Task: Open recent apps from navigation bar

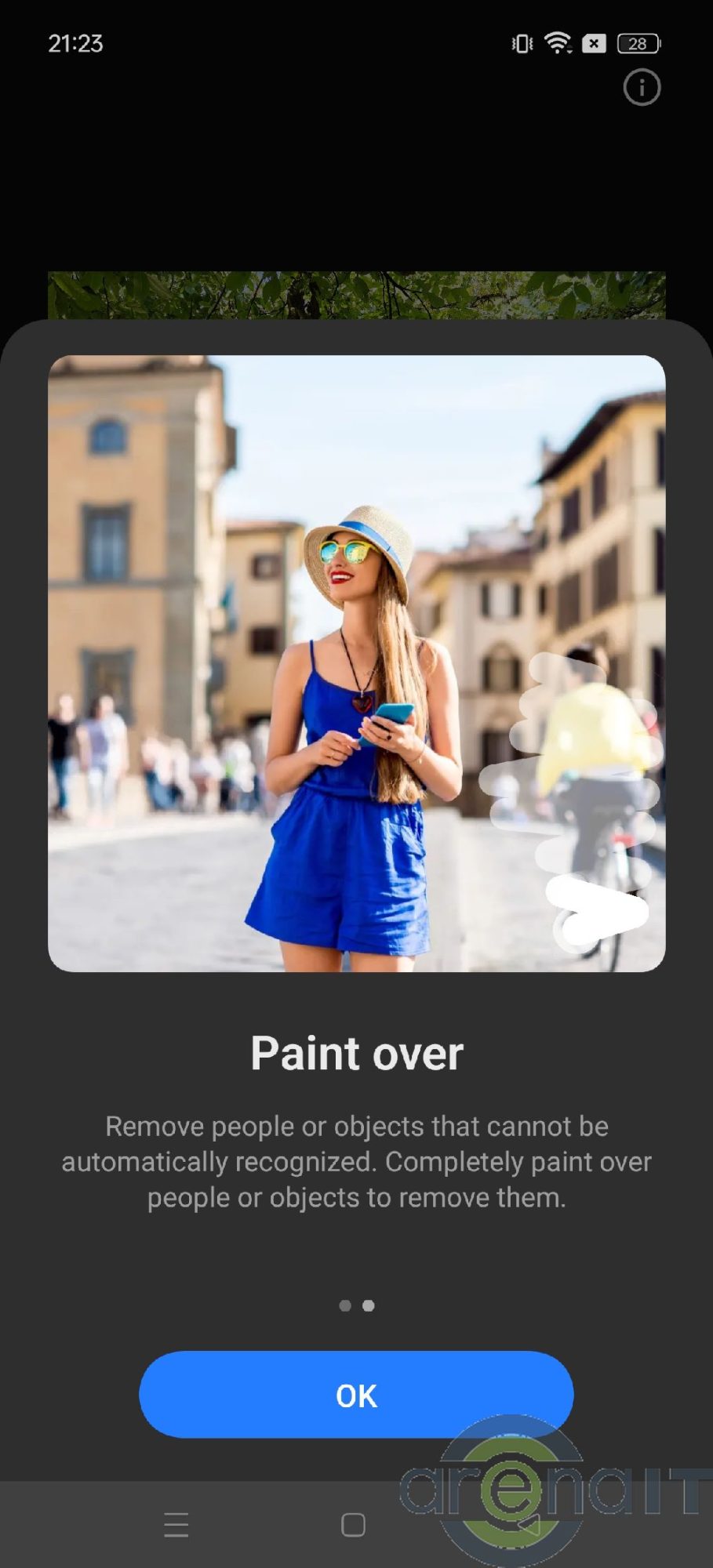Action: pyautogui.click(x=176, y=1525)
